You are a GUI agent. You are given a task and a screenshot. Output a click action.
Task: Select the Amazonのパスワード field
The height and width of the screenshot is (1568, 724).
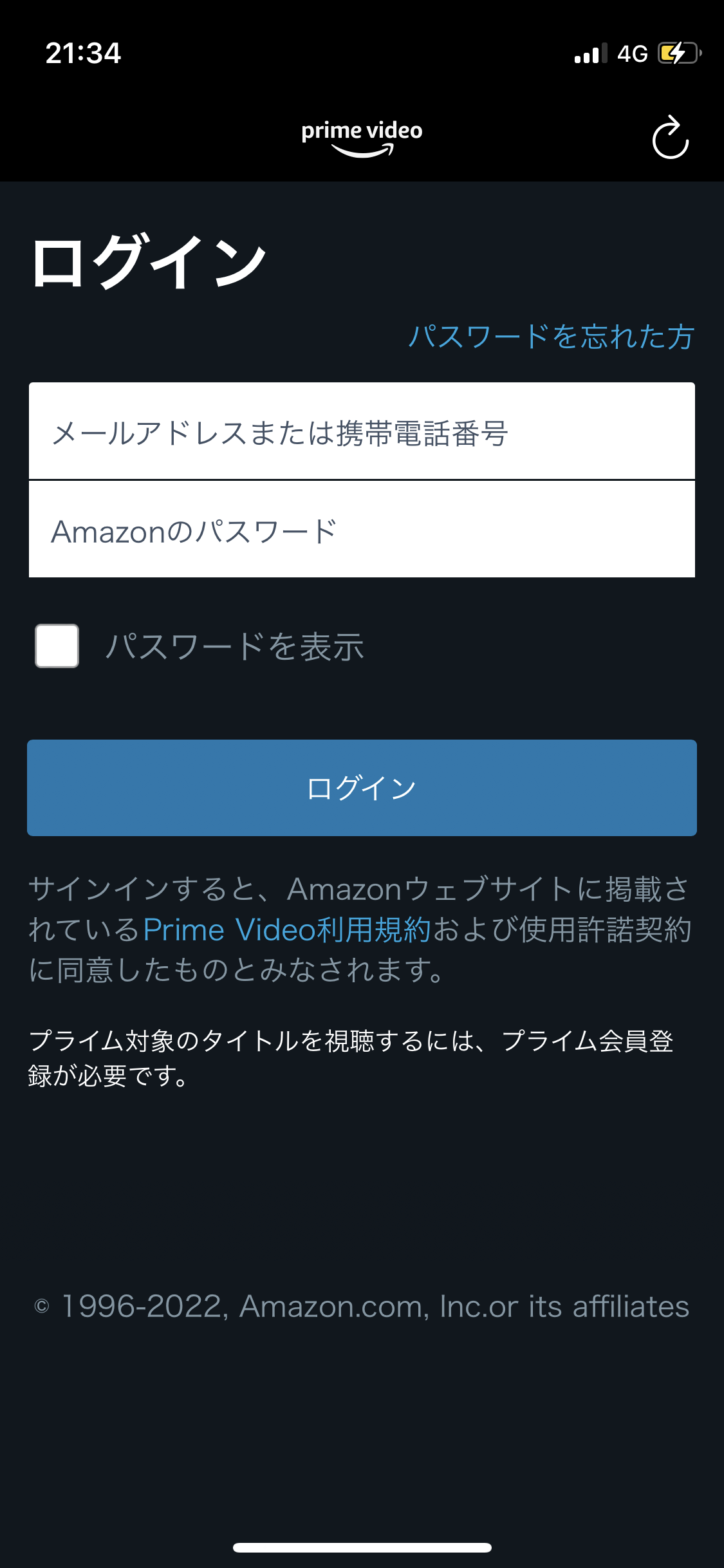point(362,530)
